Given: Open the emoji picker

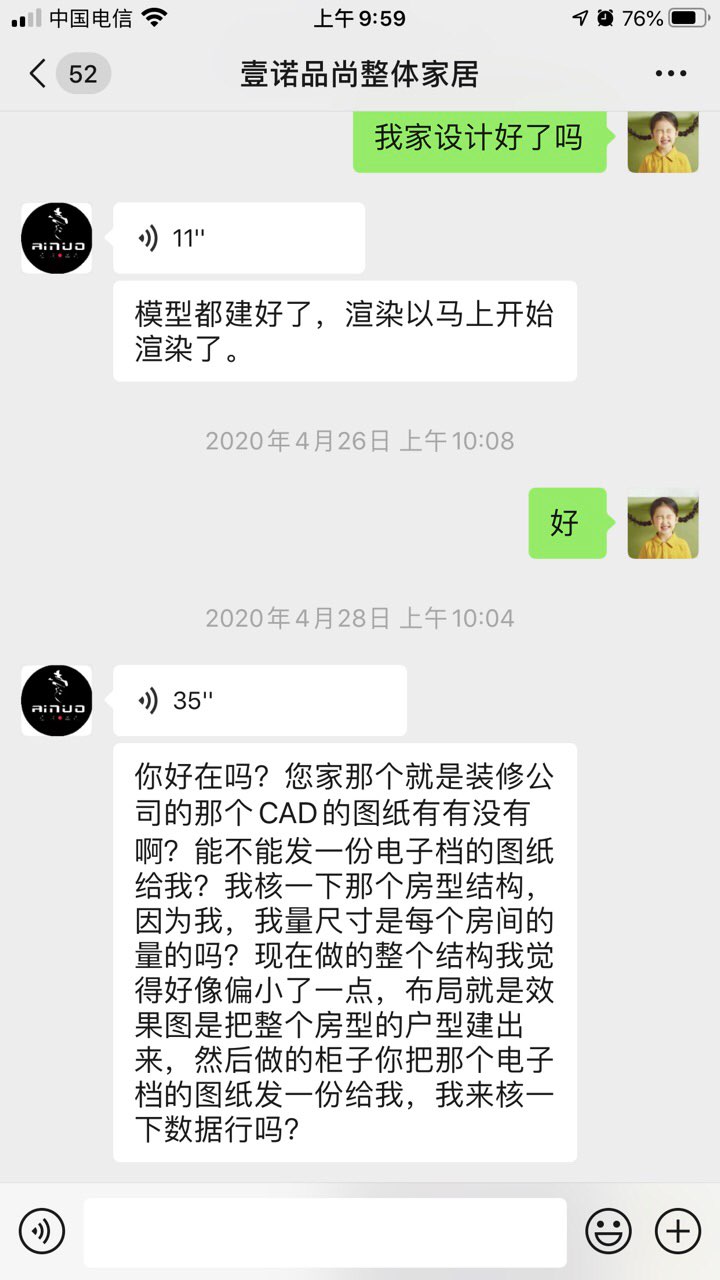Looking at the screenshot, I should pos(608,1230).
